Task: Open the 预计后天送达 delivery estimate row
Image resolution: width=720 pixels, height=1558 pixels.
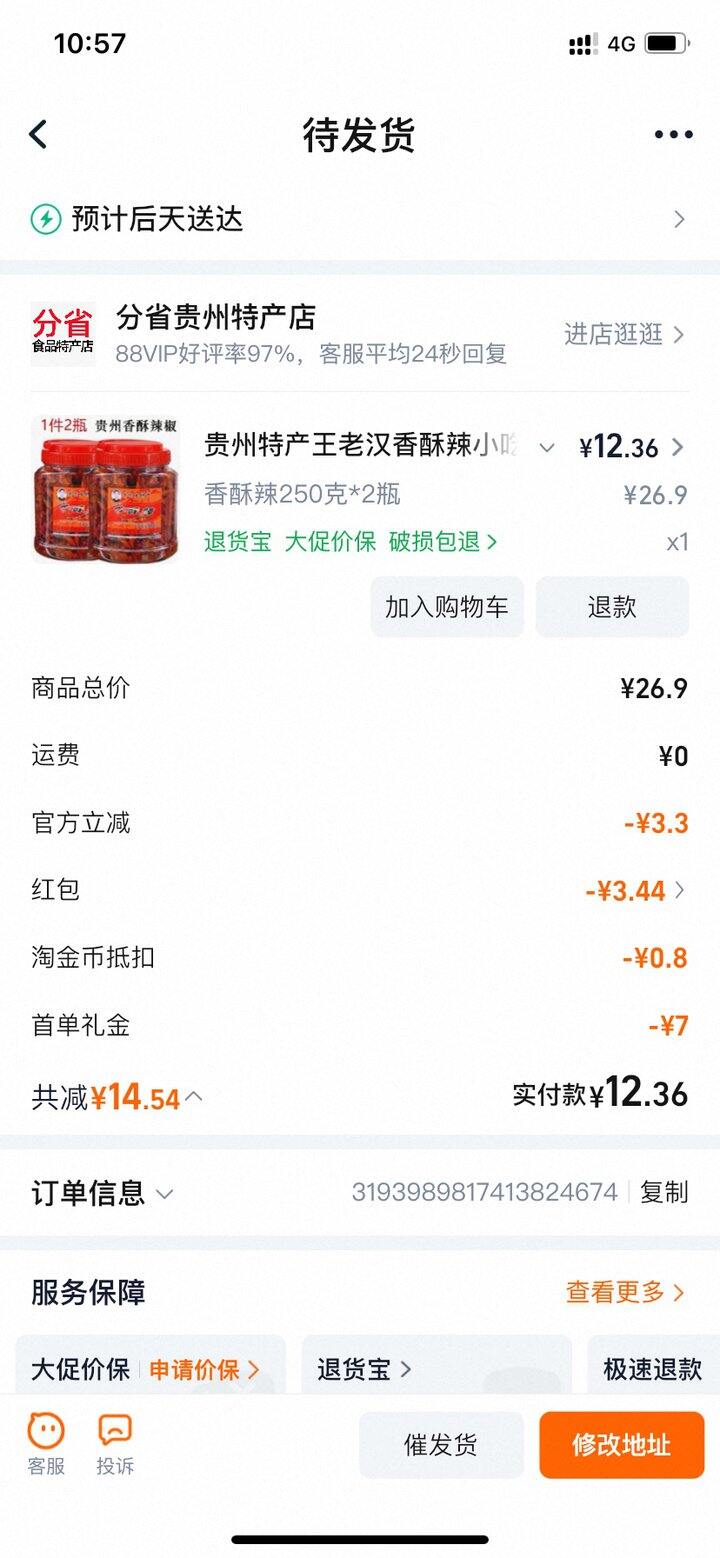Action: click(360, 219)
